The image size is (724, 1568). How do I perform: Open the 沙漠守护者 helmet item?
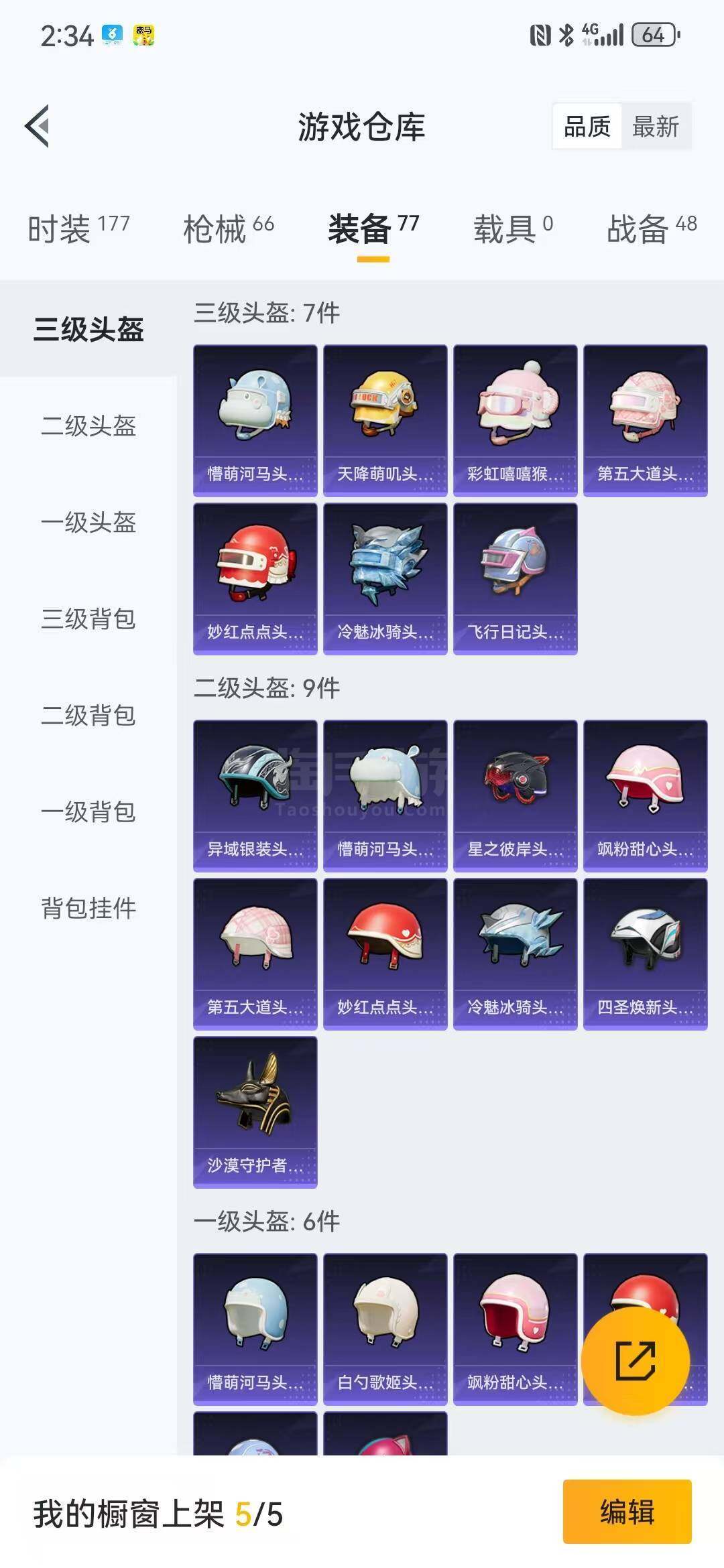(255, 1112)
